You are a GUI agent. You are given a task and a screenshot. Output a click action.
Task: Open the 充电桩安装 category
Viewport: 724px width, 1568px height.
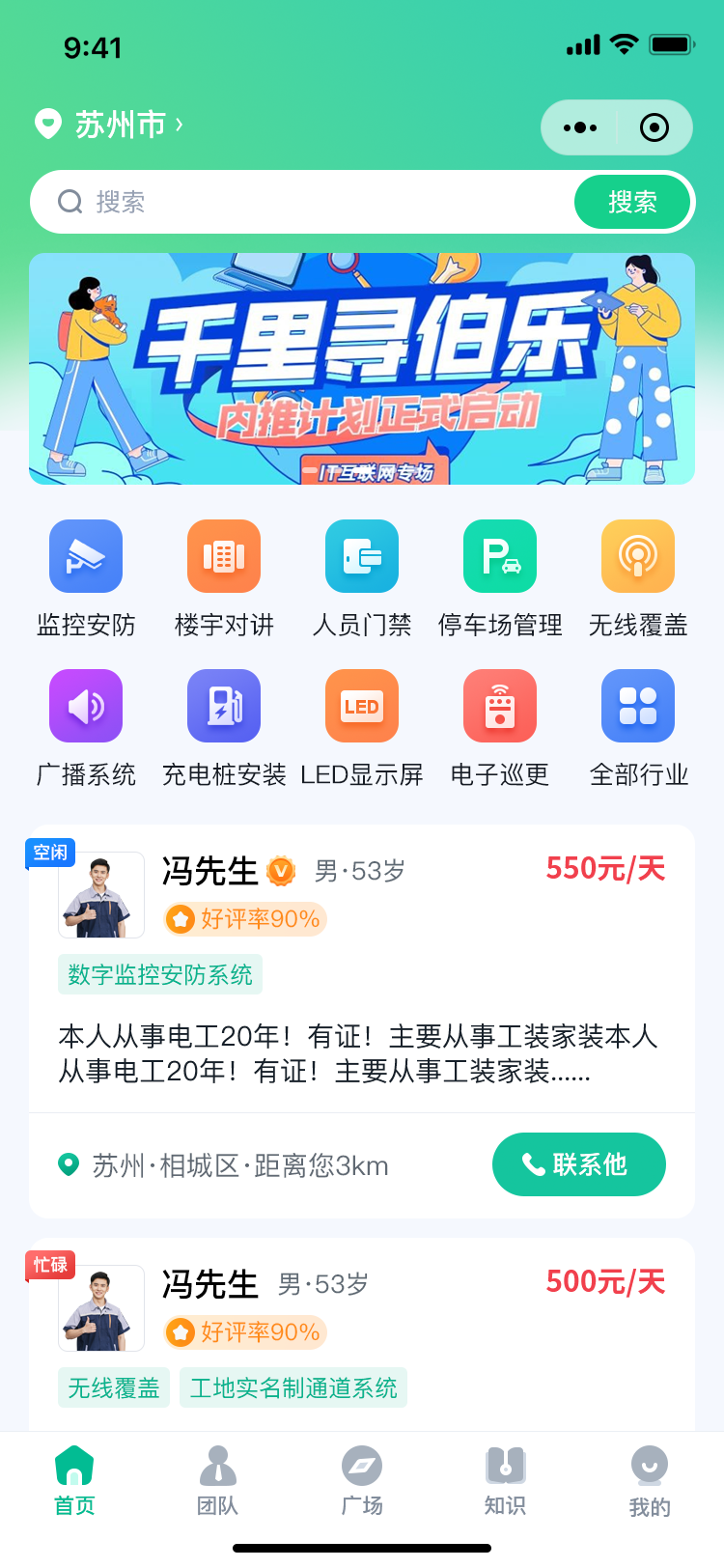click(224, 707)
